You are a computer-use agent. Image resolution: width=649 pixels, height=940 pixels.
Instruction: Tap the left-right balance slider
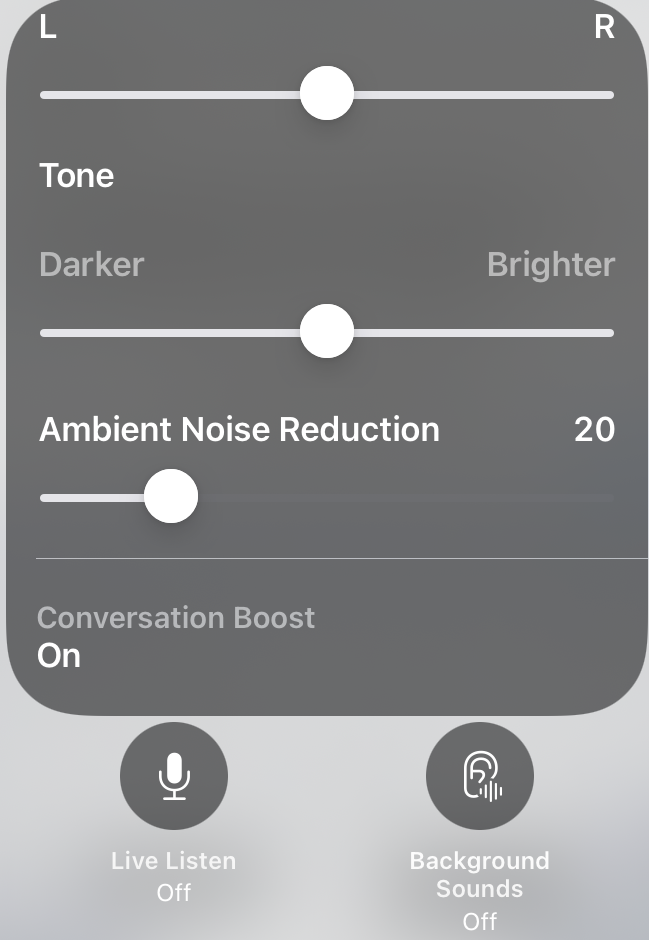coord(327,94)
